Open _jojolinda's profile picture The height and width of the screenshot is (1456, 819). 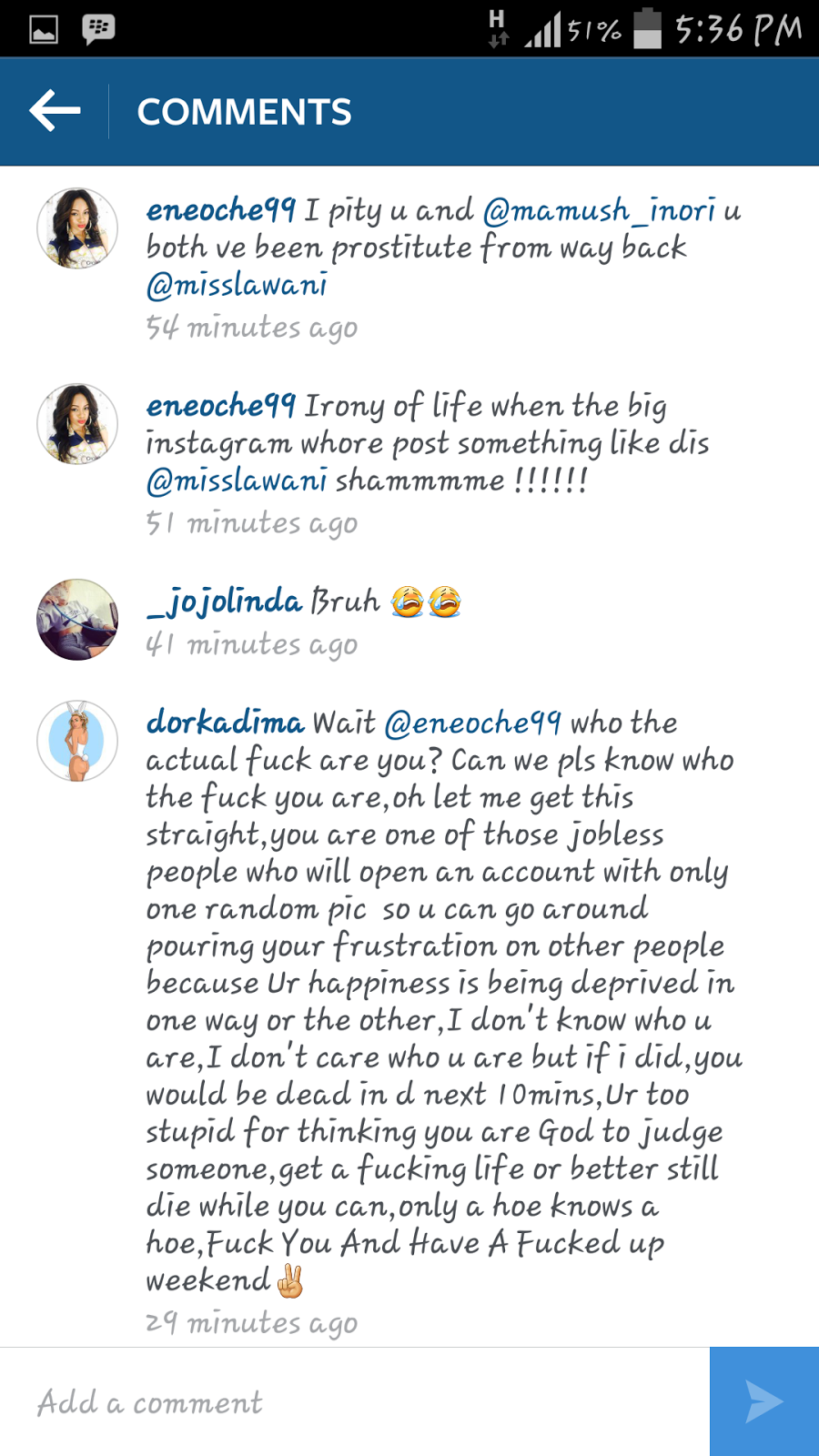point(77,619)
